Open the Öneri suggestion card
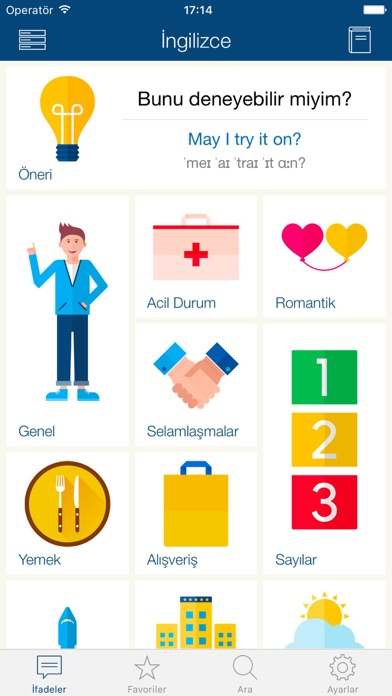 click(x=196, y=128)
